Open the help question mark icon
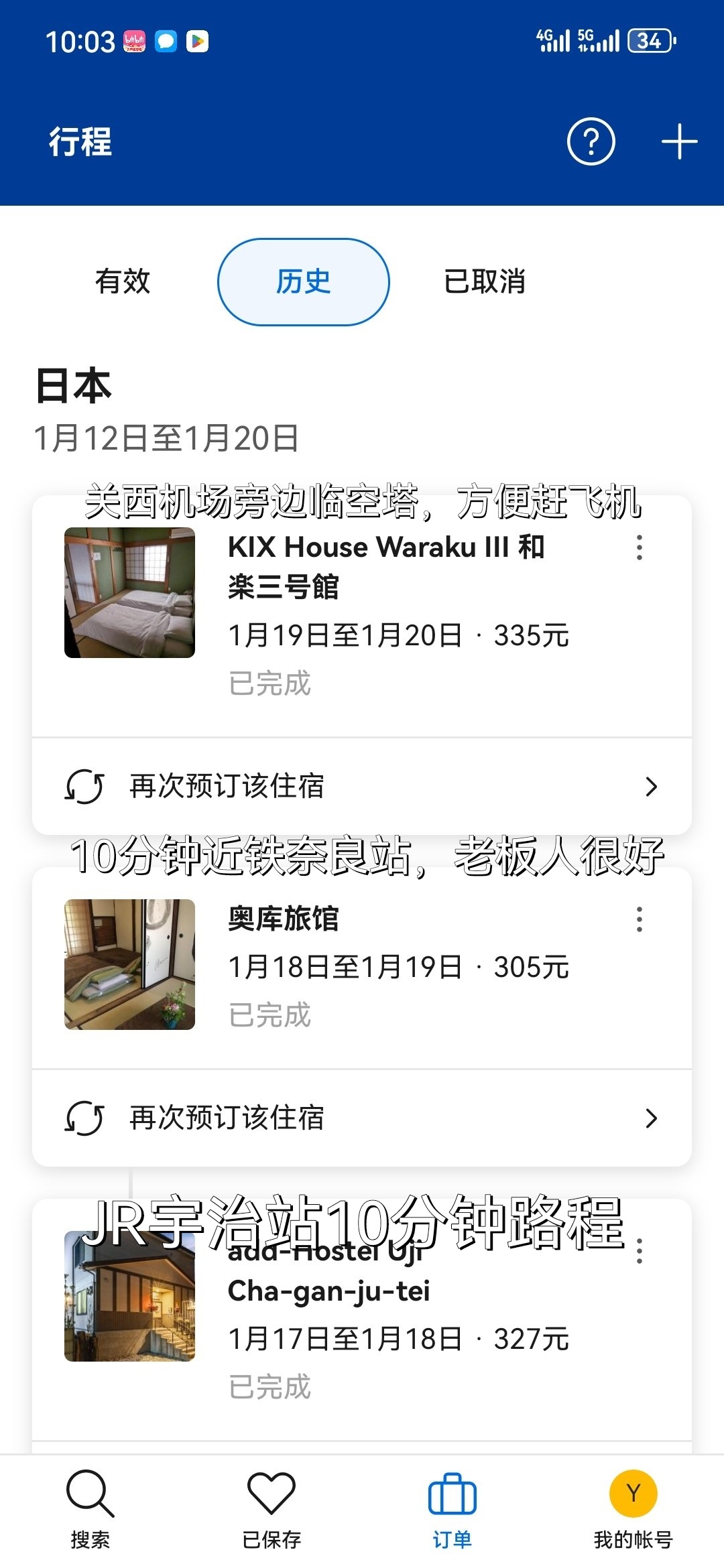 click(x=591, y=141)
